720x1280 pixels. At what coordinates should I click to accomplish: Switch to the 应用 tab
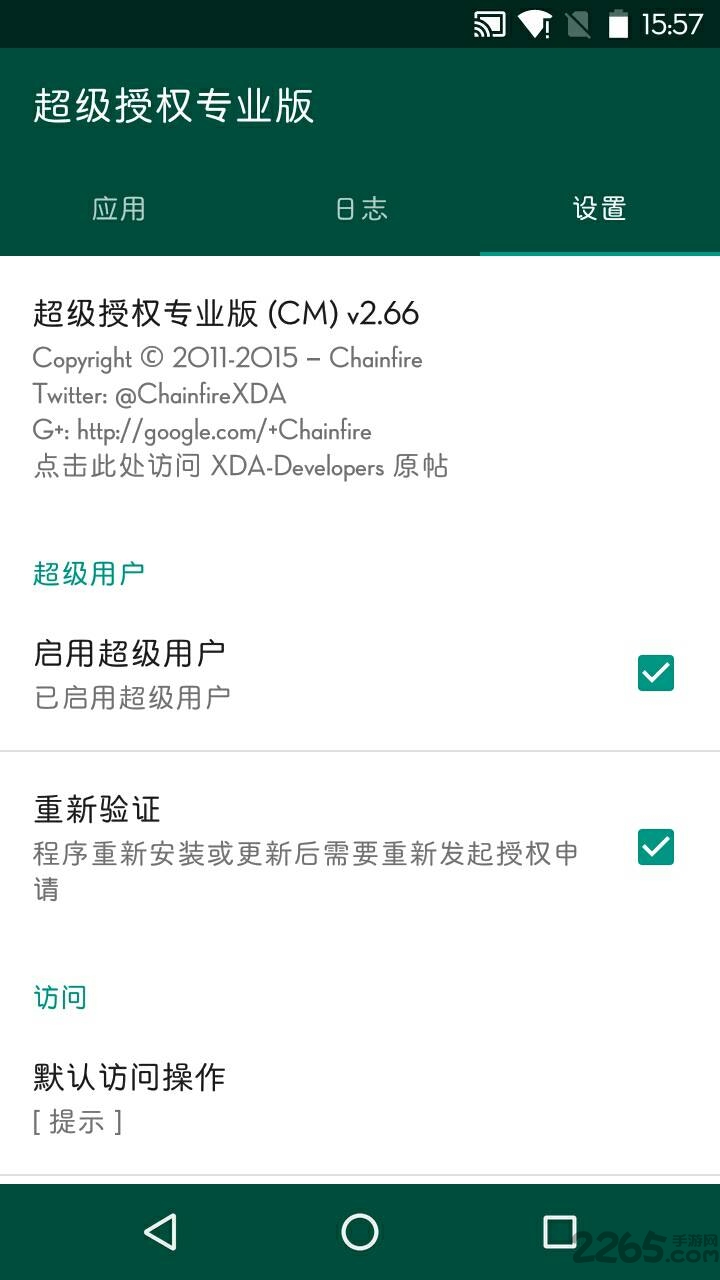pos(121,210)
